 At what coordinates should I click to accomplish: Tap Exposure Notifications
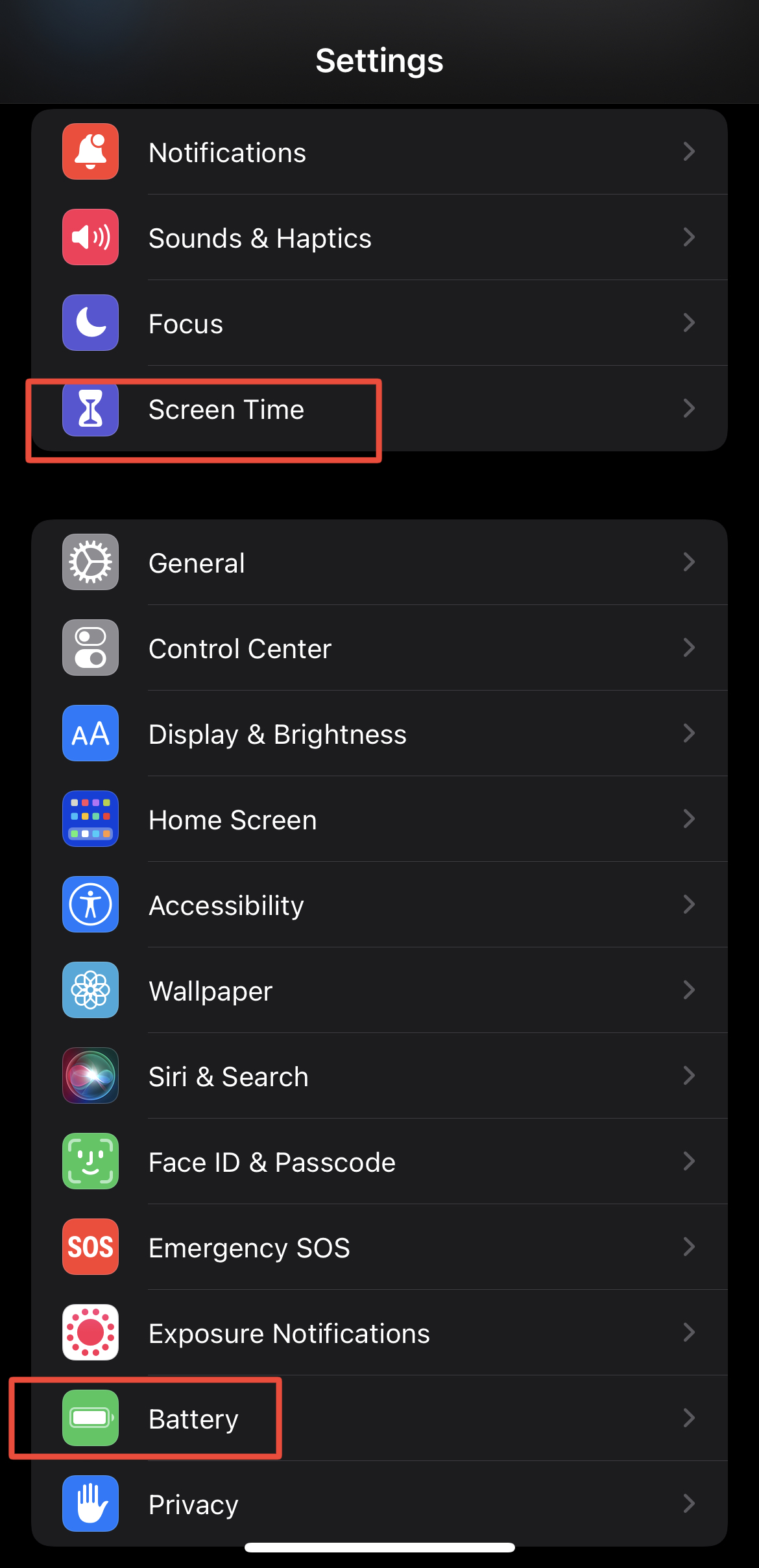(379, 1333)
